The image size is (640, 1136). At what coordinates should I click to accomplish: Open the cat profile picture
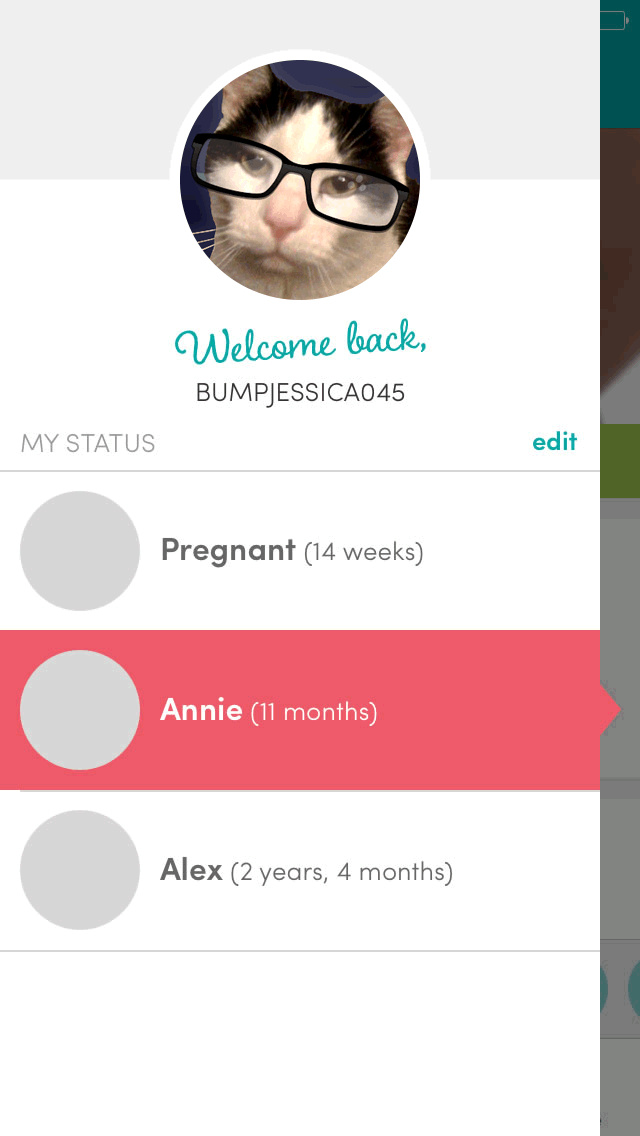(x=300, y=180)
